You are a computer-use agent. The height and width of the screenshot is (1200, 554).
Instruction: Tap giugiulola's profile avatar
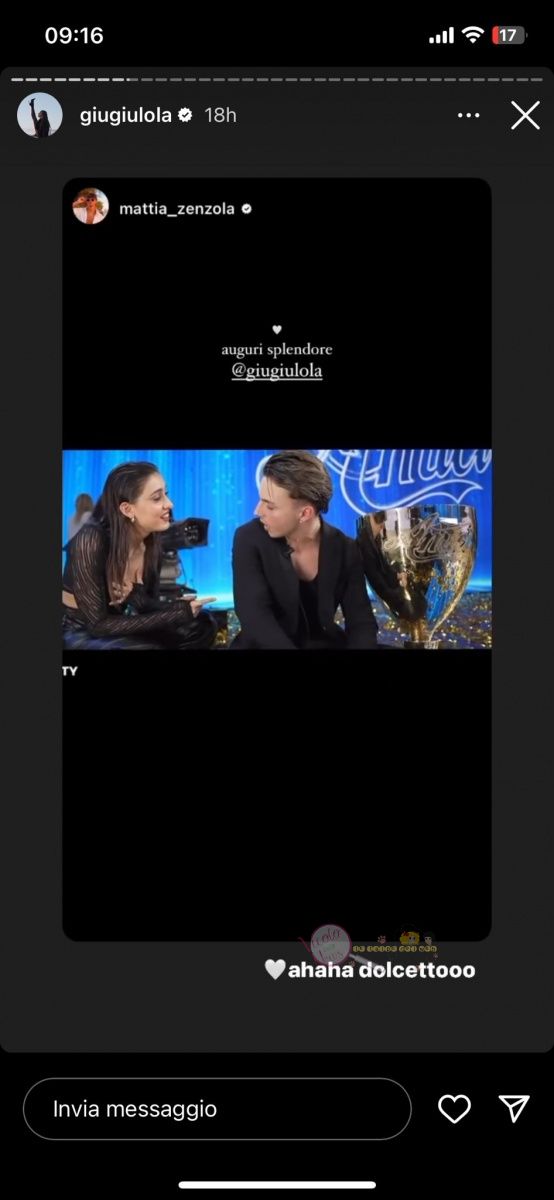tap(40, 116)
